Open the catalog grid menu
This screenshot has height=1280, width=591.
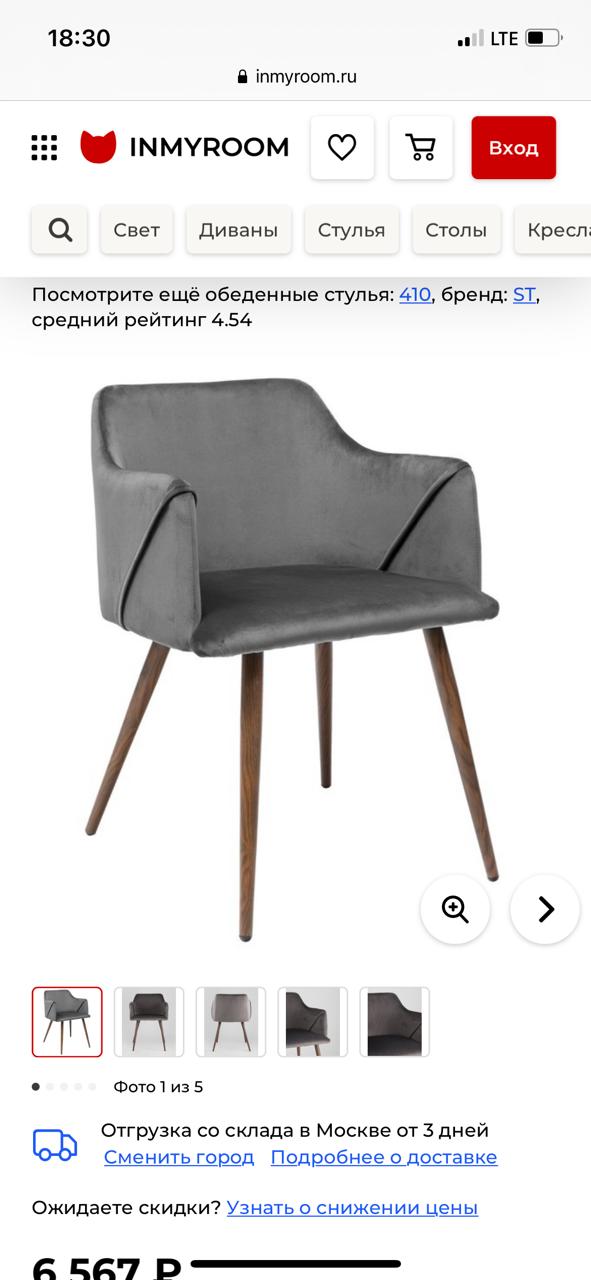[44, 148]
